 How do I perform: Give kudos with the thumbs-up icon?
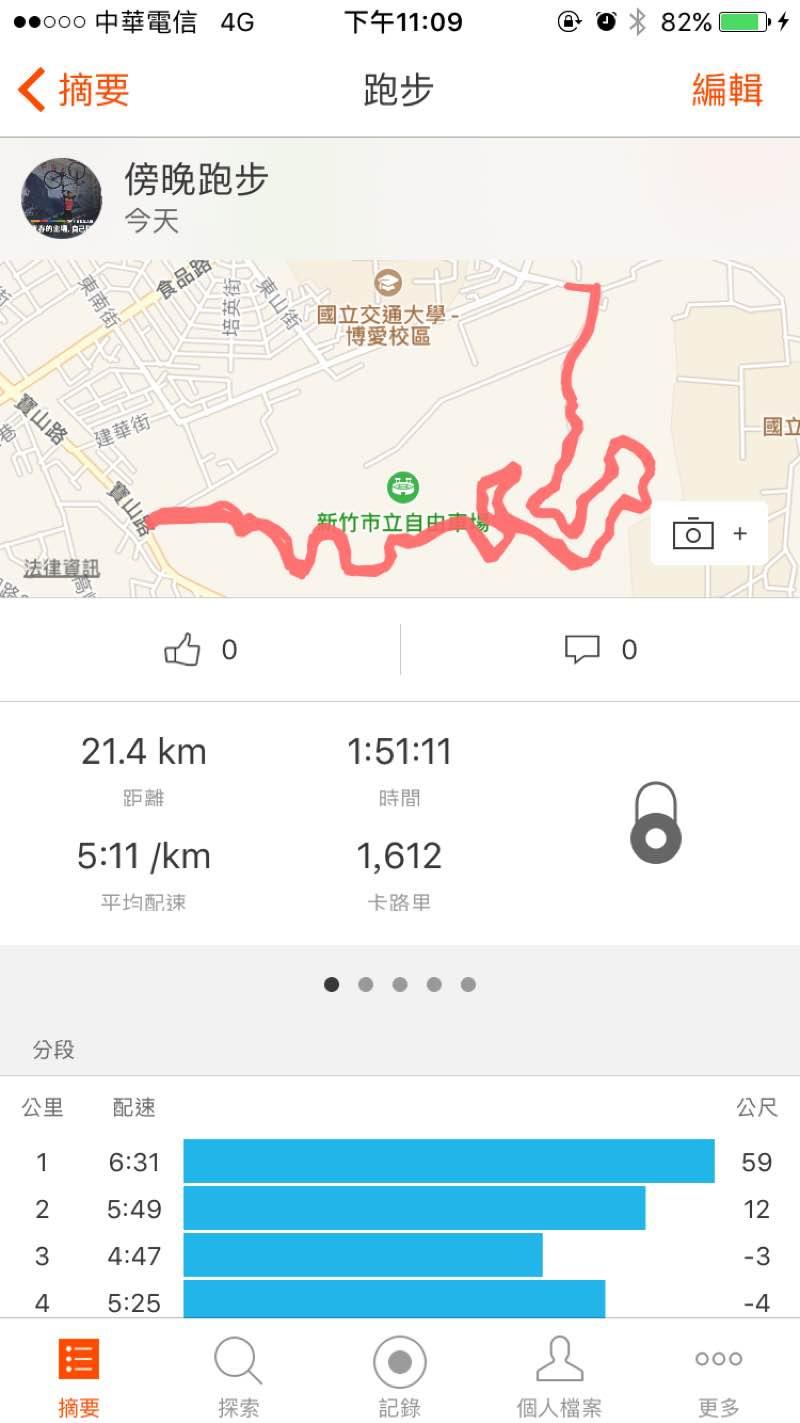184,650
